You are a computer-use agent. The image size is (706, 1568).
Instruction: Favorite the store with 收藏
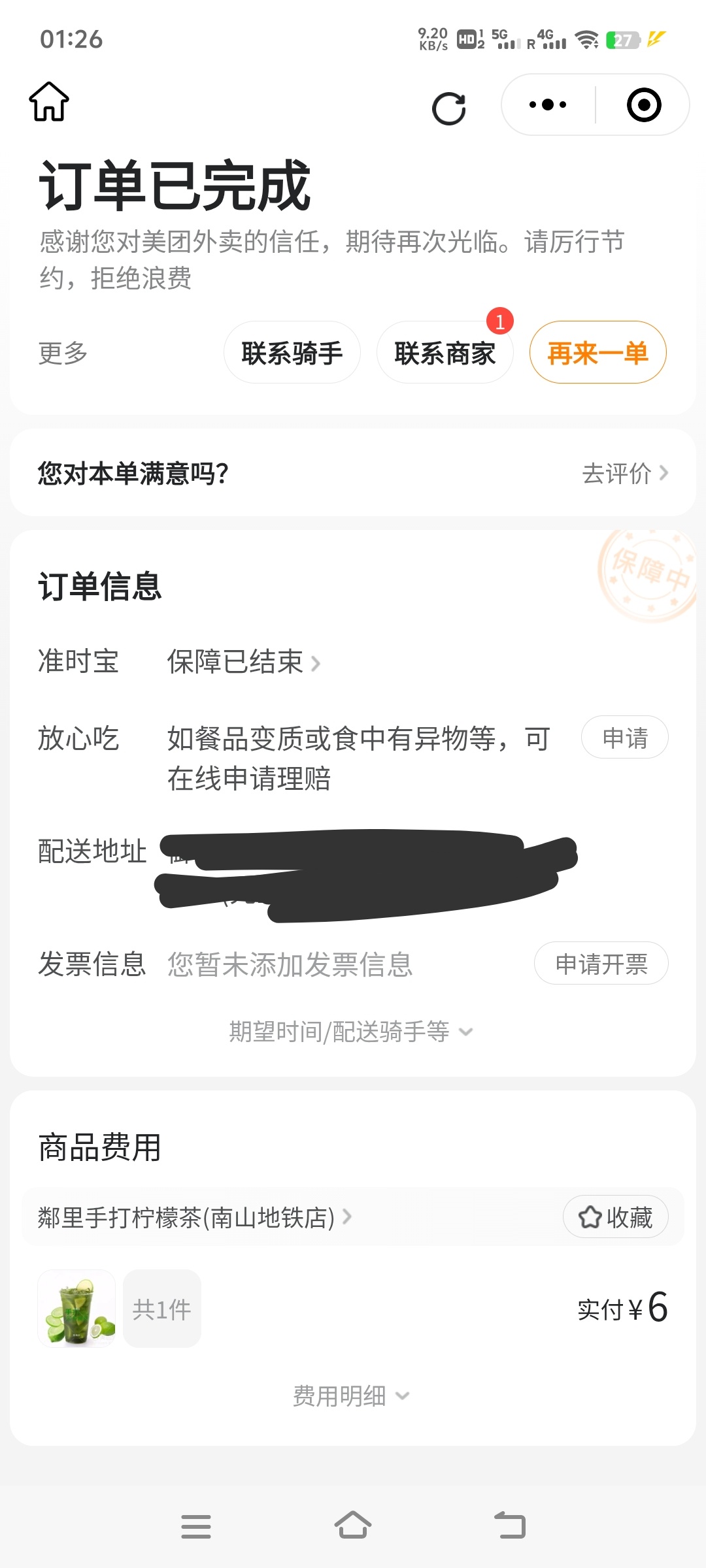pyautogui.click(x=615, y=1217)
